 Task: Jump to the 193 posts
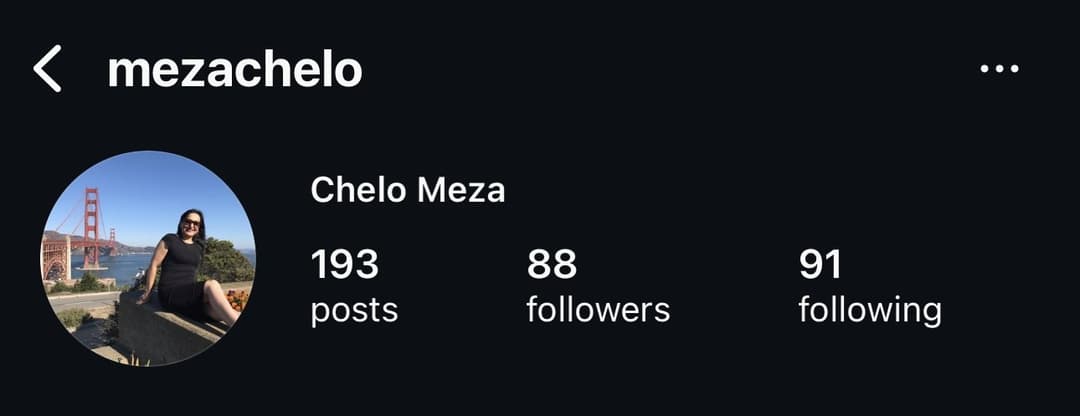354,287
